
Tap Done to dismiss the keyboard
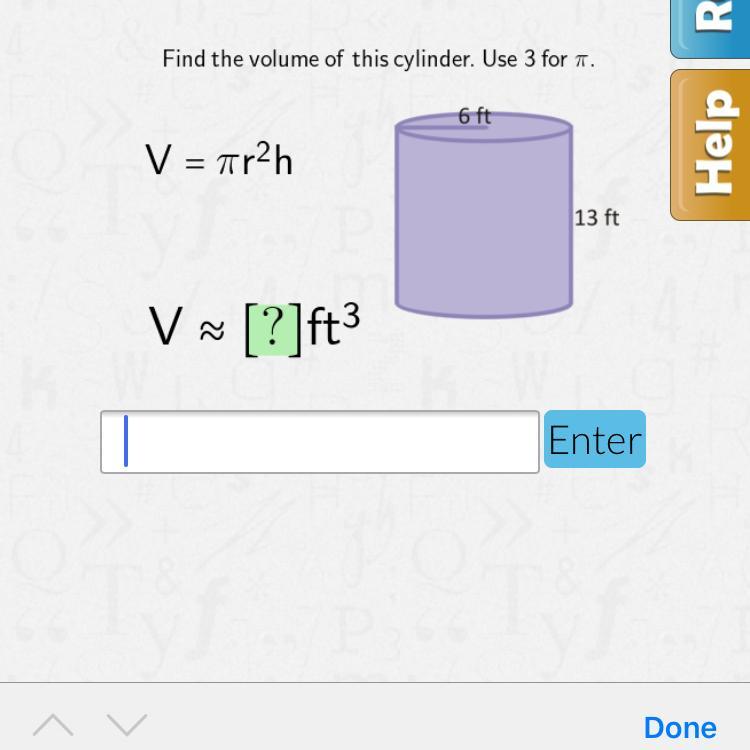(x=680, y=727)
